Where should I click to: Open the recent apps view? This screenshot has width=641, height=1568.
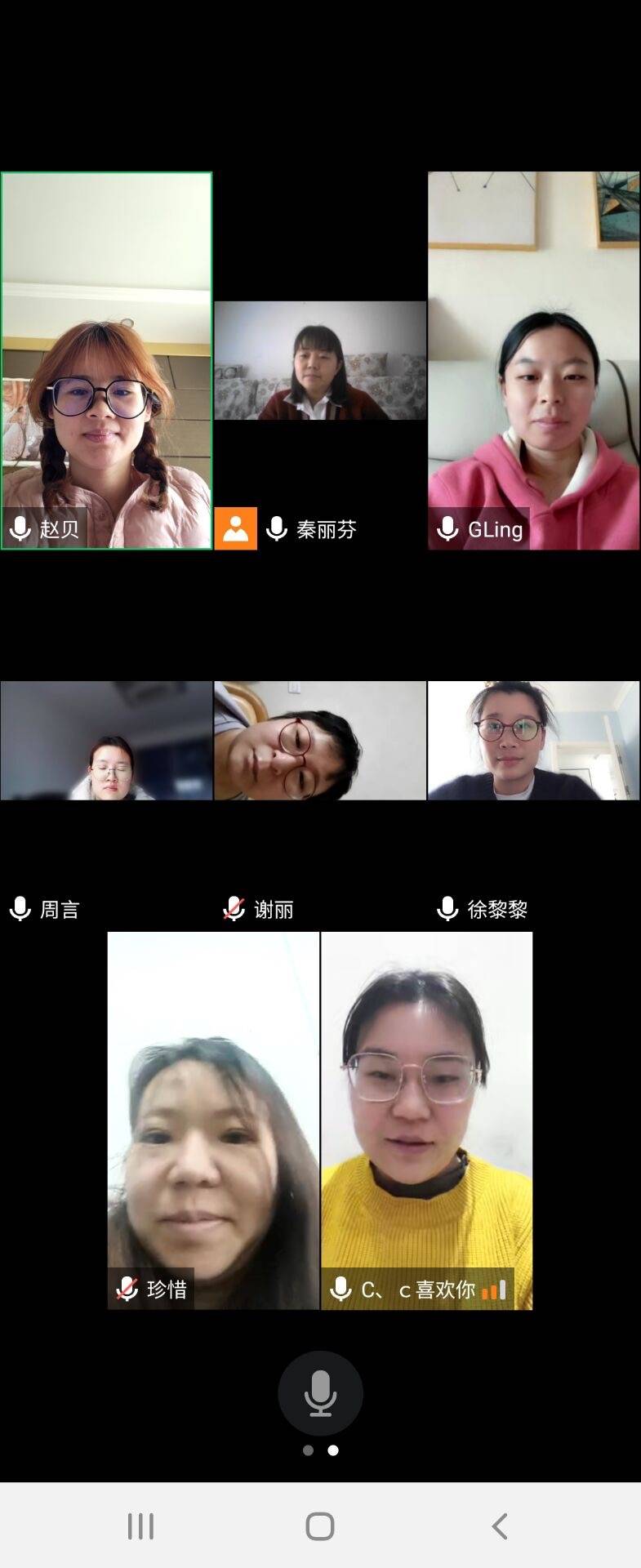click(x=140, y=1526)
